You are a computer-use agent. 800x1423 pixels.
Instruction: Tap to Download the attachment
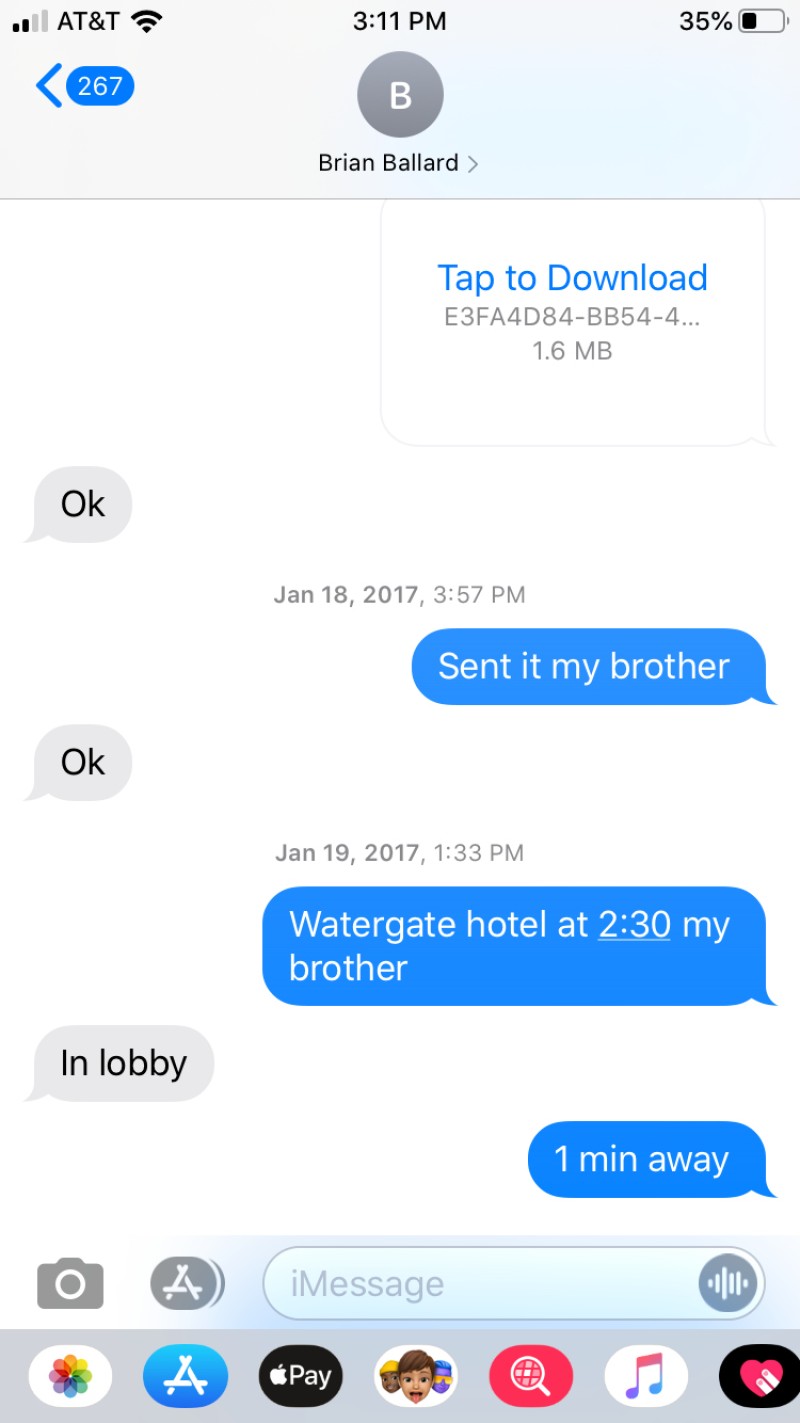[572, 278]
